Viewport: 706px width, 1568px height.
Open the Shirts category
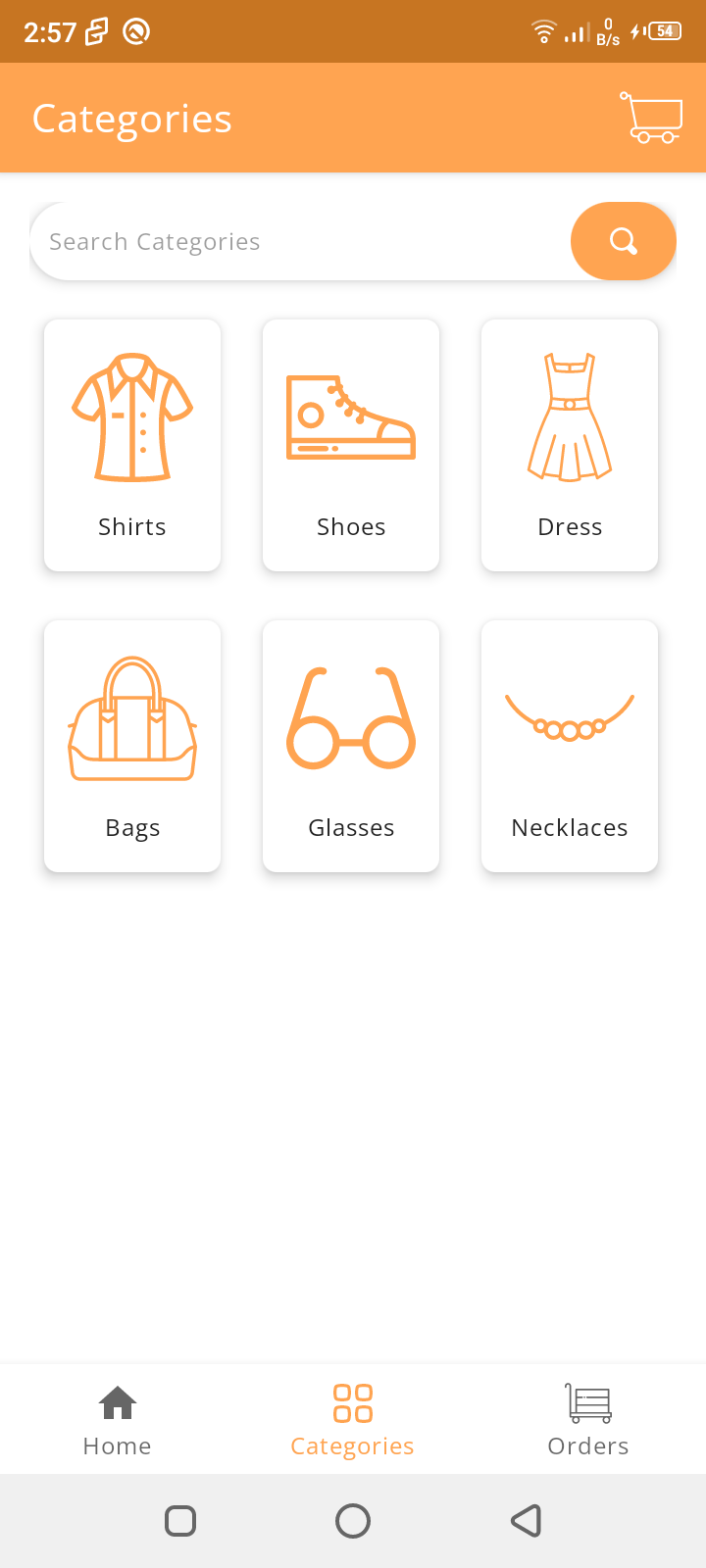[x=132, y=445]
